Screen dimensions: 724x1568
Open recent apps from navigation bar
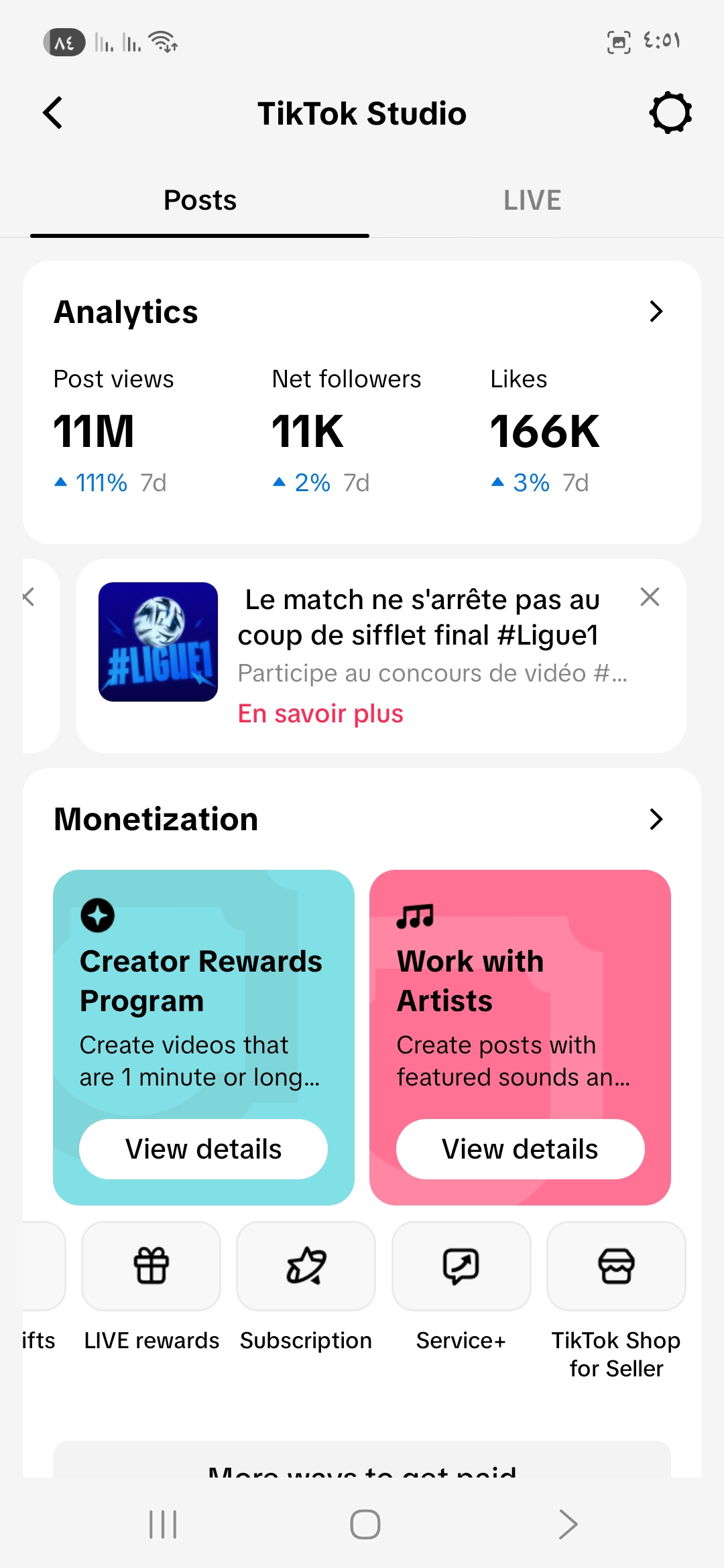(163, 1524)
